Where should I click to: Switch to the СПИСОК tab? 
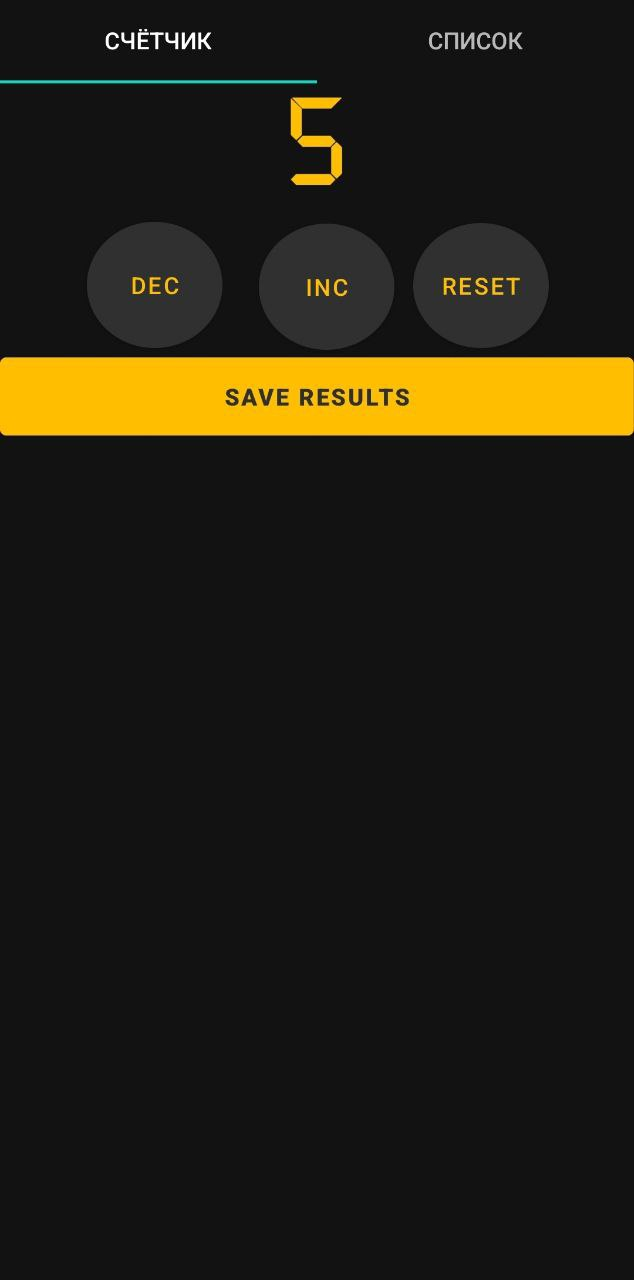pyautogui.click(x=475, y=41)
